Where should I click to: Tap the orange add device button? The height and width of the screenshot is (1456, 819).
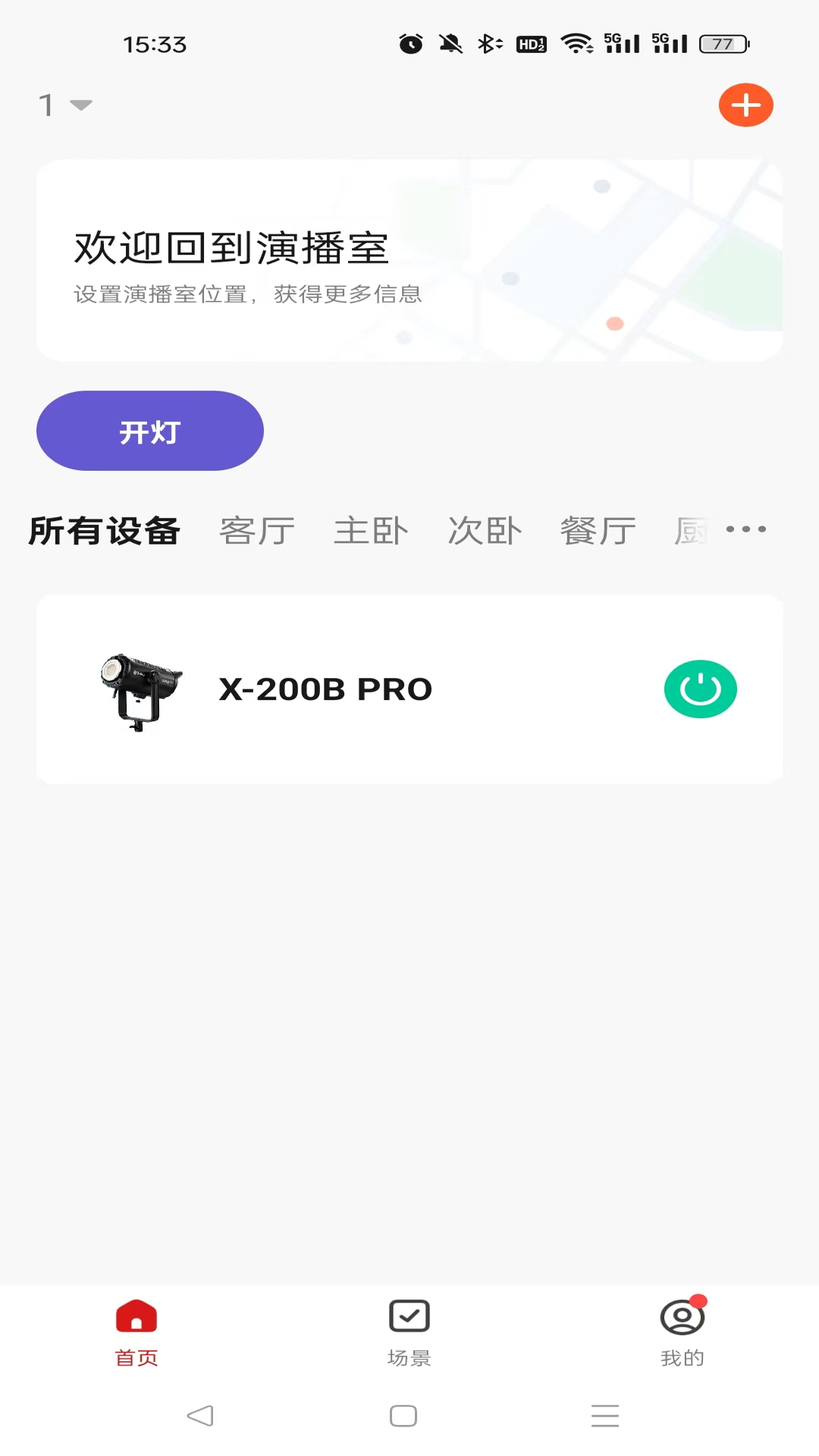(x=745, y=105)
